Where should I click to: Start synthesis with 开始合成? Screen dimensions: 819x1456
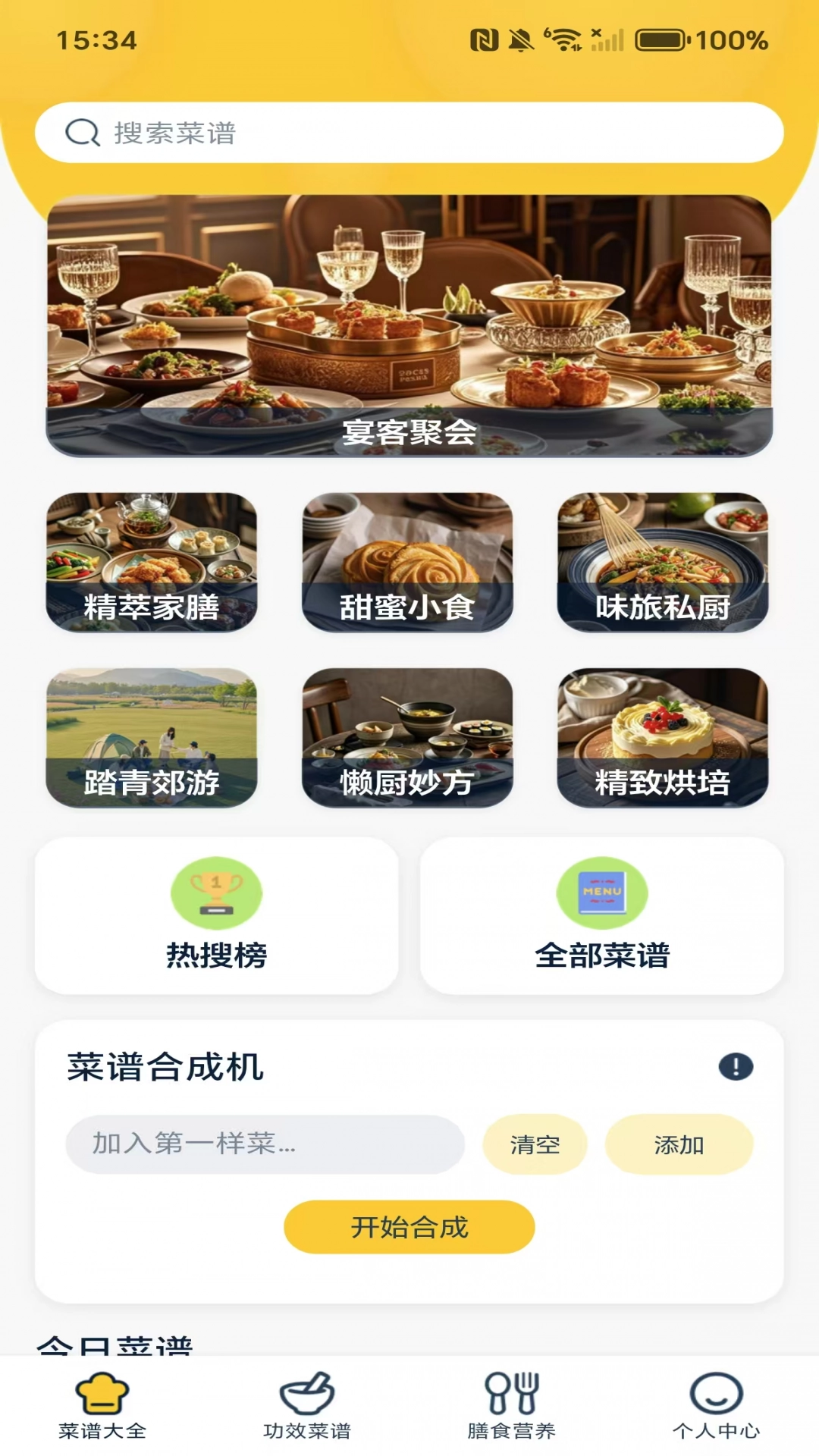point(409,1227)
